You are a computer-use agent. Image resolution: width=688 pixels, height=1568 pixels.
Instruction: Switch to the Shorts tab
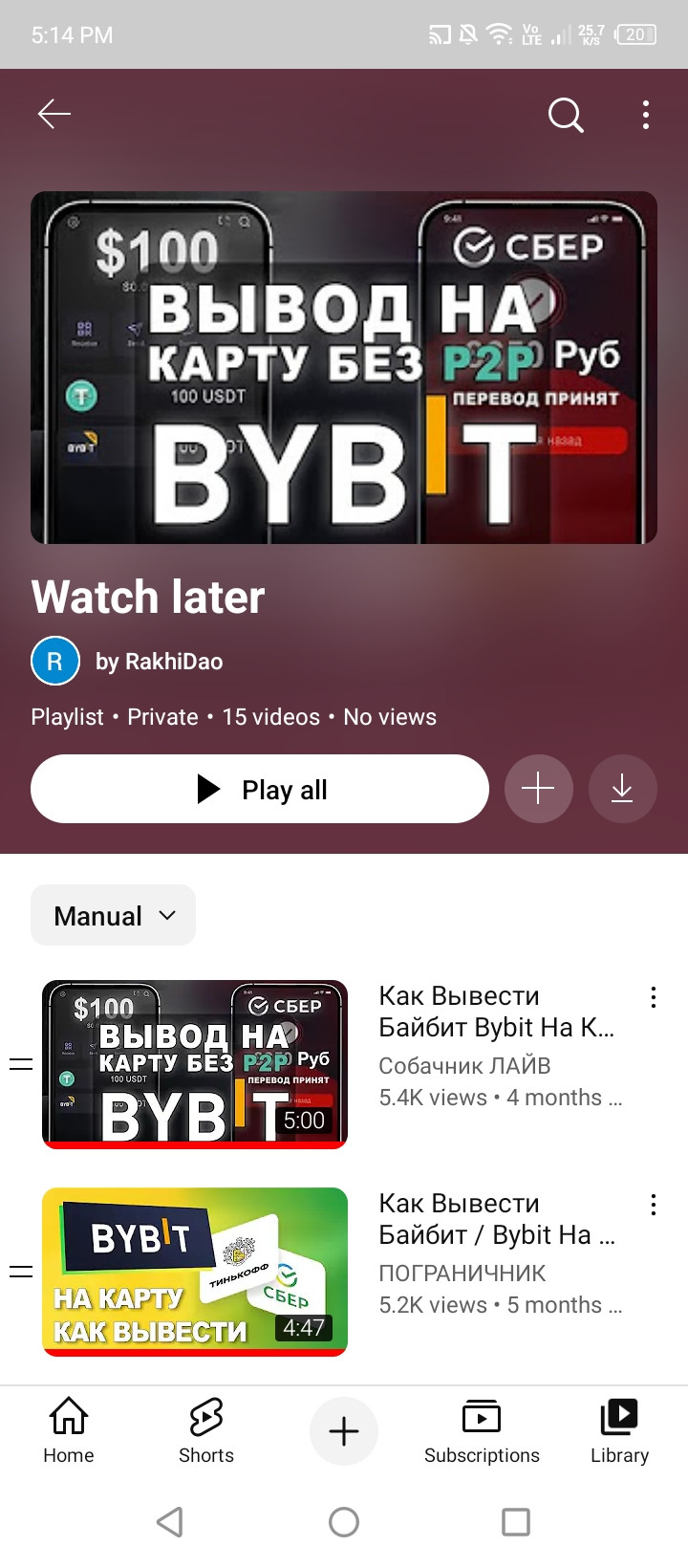(x=206, y=1430)
